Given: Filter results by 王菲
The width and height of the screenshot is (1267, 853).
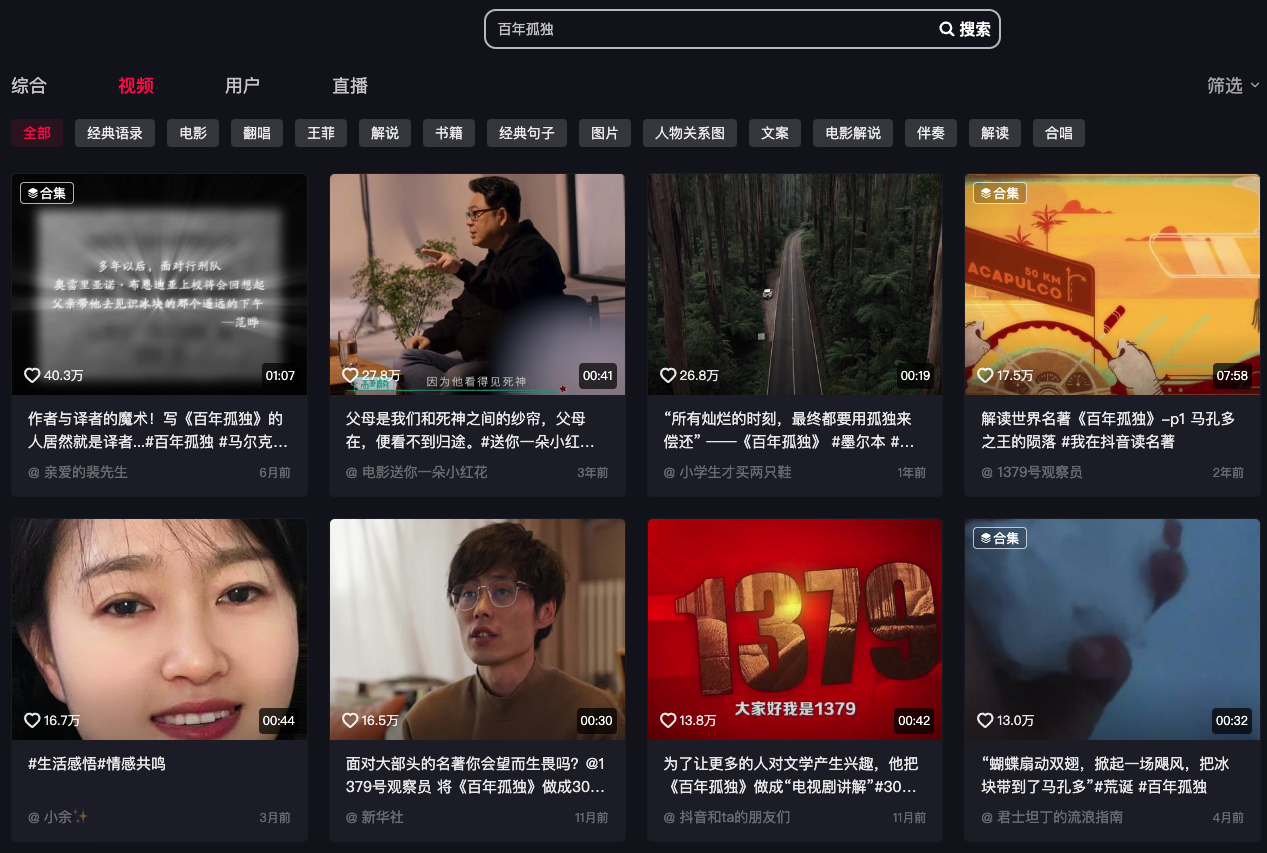Looking at the screenshot, I should tap(321, 133).
